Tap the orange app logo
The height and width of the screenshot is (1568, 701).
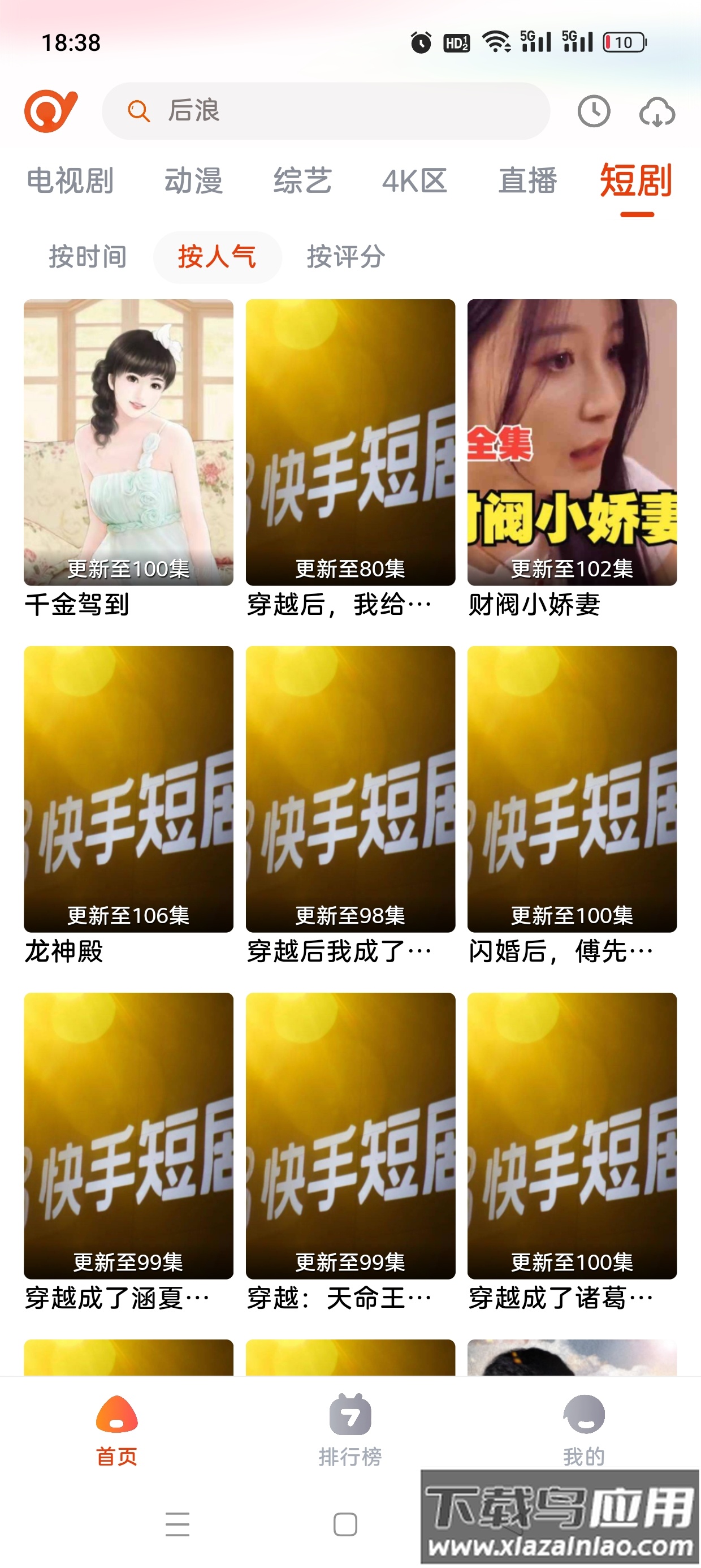pos(54,110)
